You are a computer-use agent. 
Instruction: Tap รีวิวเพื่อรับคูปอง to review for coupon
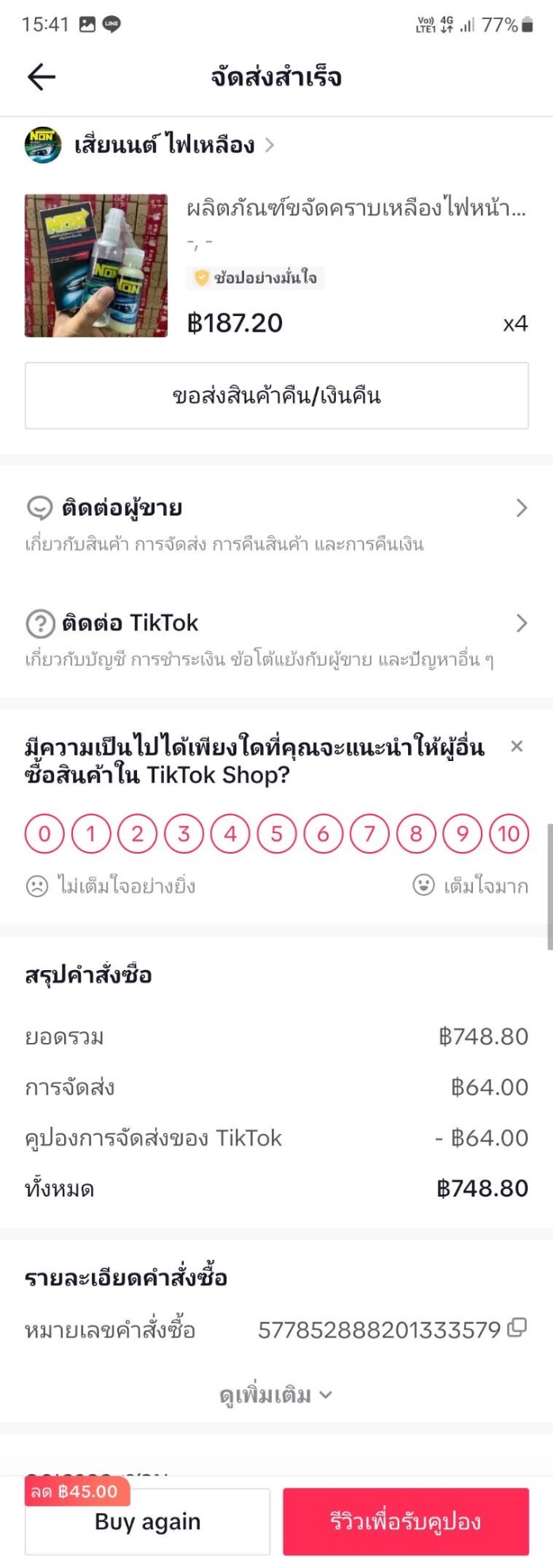point(406,1521)
